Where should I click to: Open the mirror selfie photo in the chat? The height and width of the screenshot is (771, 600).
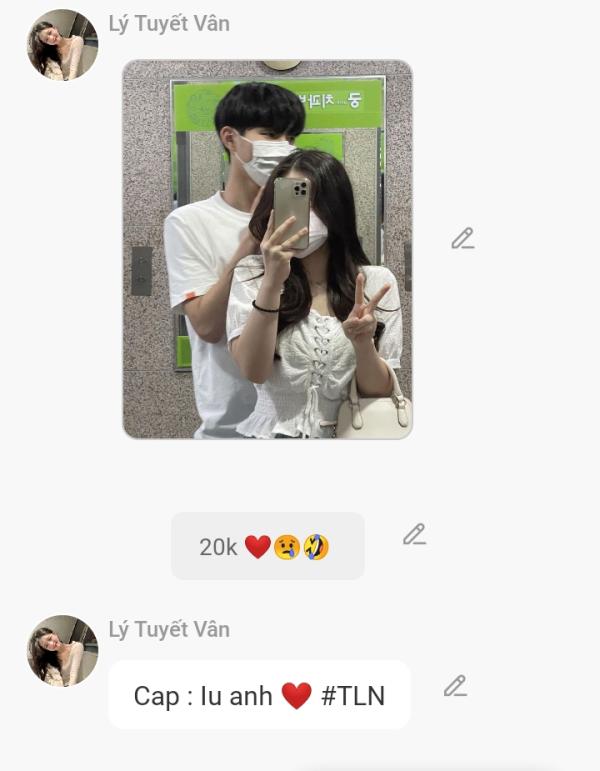click(267, 249)
